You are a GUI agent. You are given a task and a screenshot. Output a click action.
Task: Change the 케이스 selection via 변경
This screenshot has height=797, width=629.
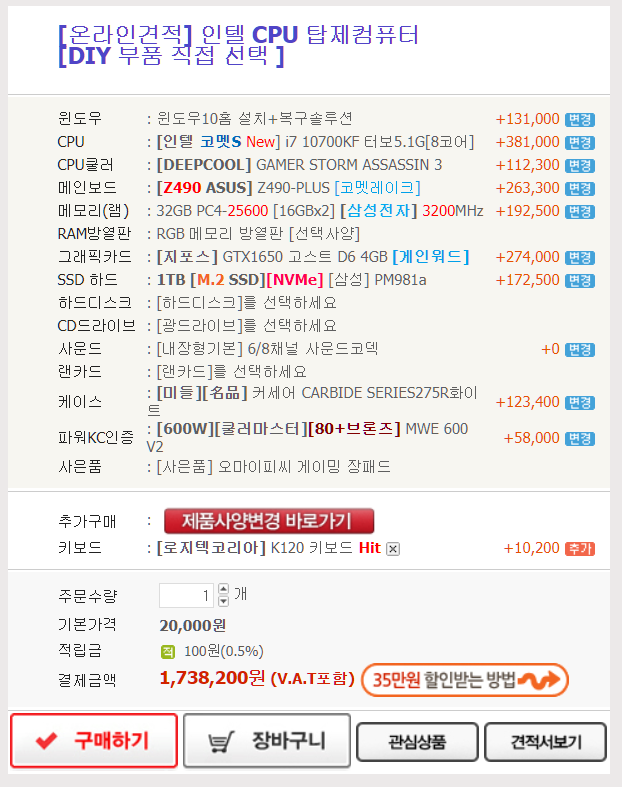coord(580,402)
